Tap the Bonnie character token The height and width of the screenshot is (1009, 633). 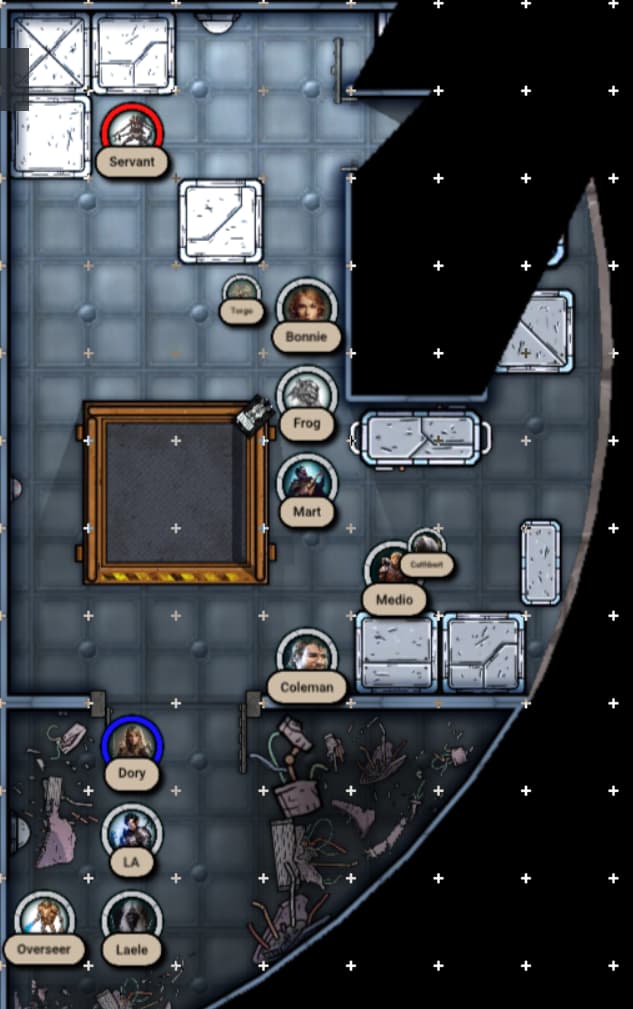(306, 307)
